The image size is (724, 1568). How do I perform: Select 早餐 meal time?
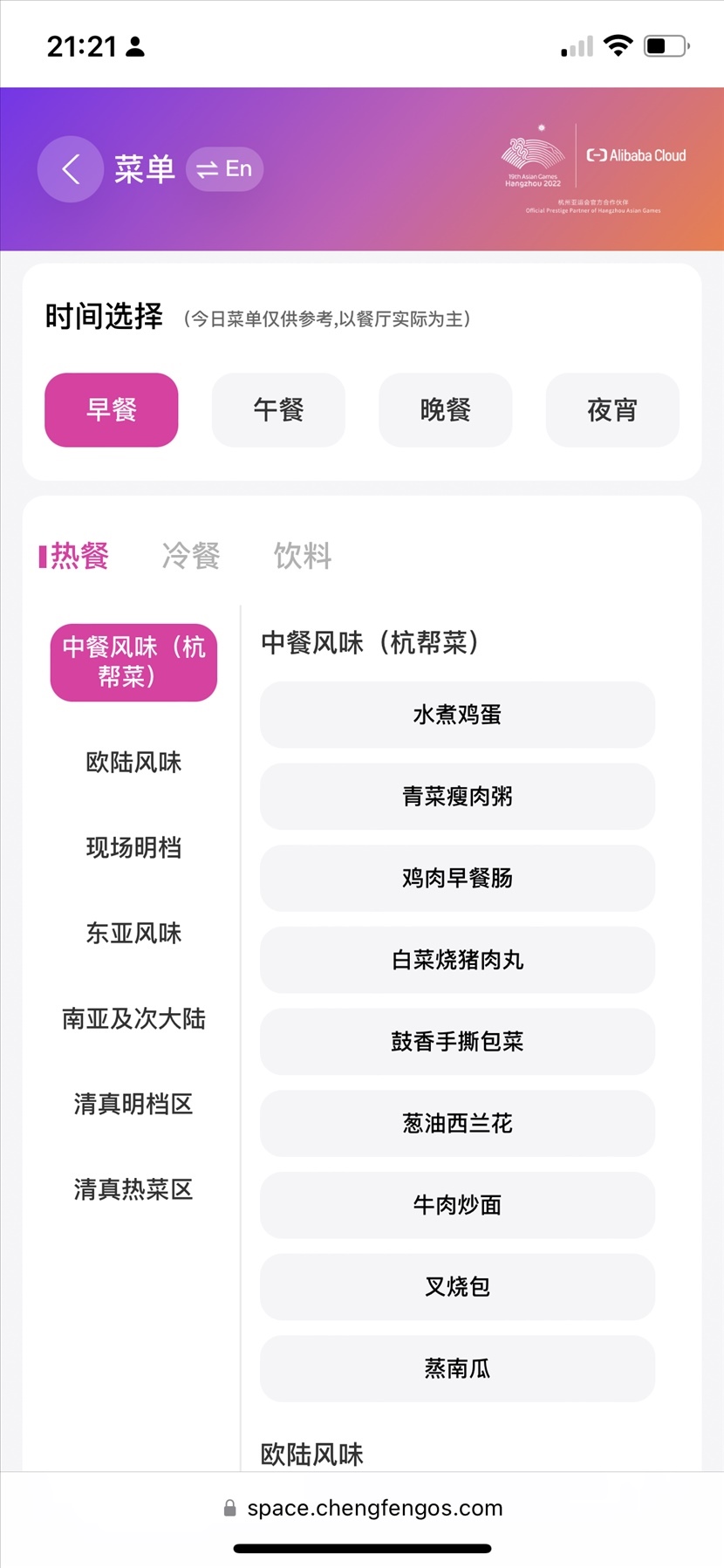click(x=112, y=410)
